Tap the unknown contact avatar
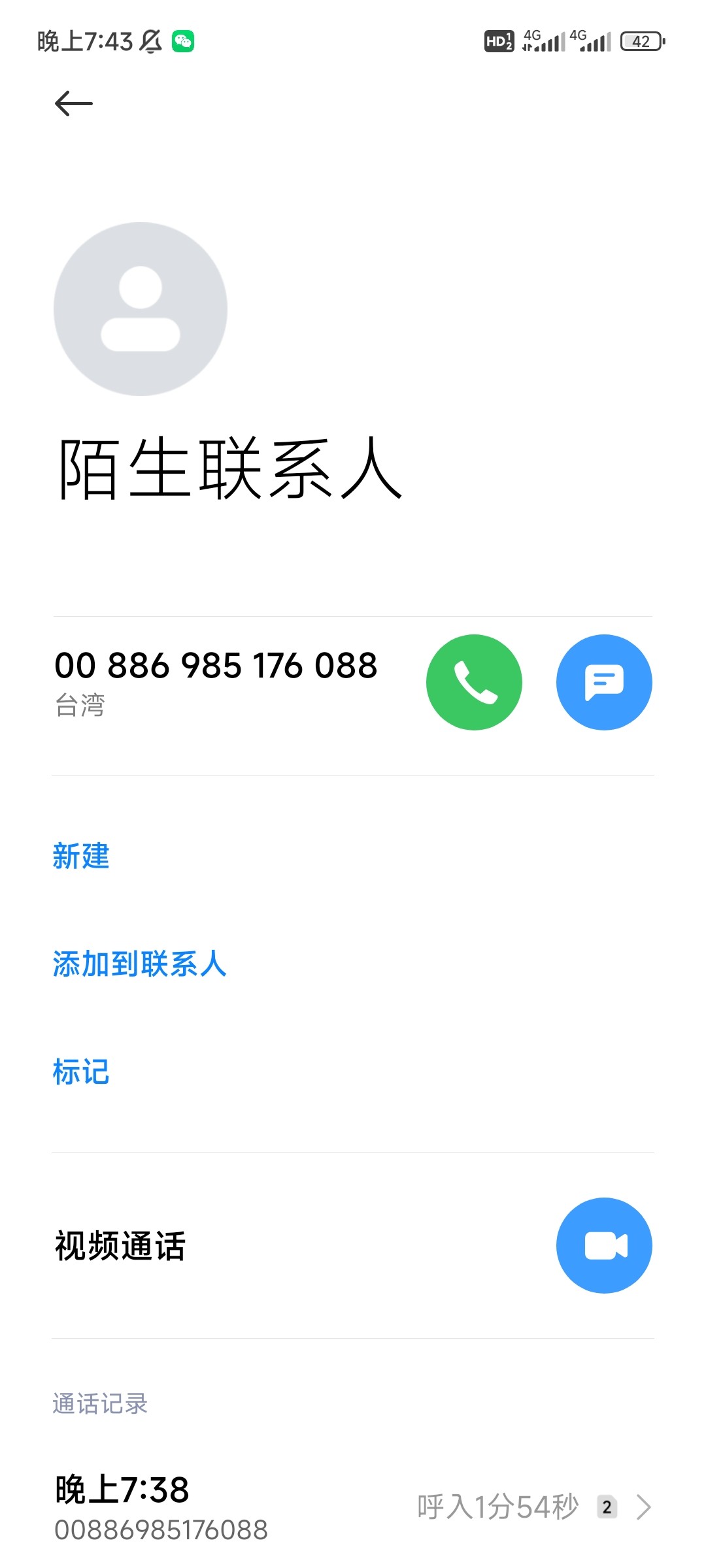This screenshot has width=706, height=1568. (141, 309)
